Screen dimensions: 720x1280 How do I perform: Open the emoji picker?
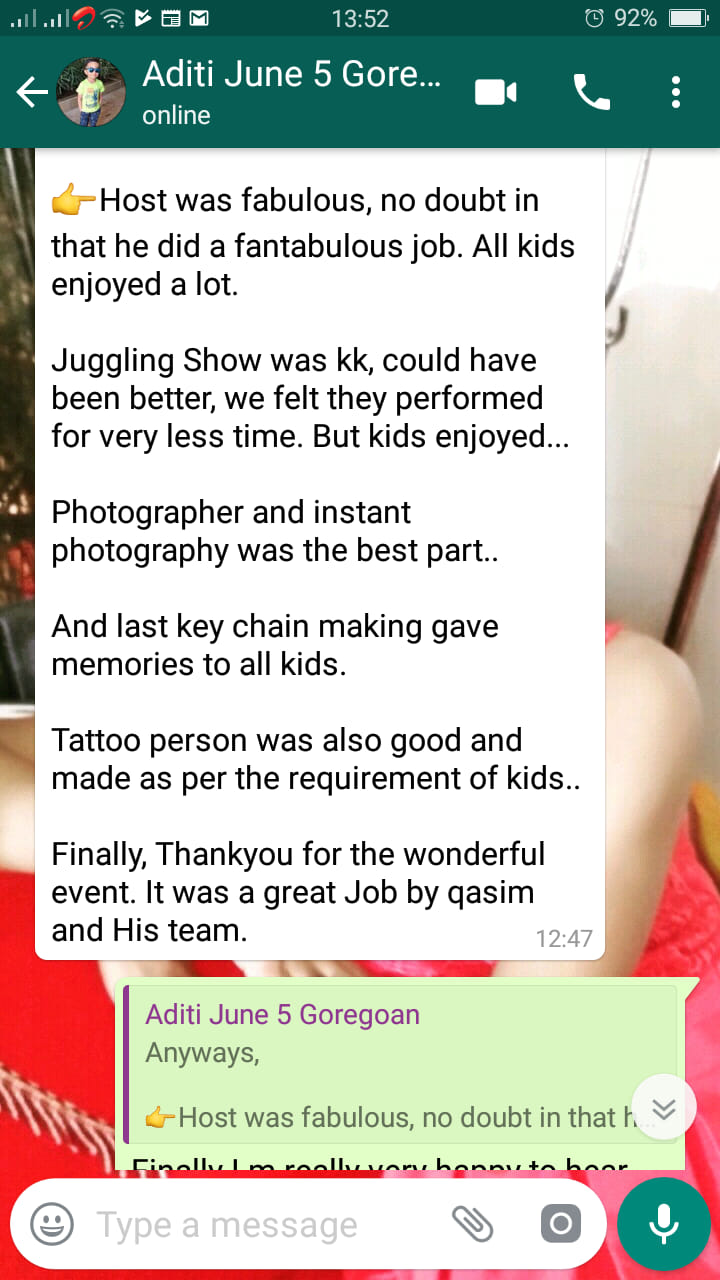pyautogui.click(x=52, y=1224)
